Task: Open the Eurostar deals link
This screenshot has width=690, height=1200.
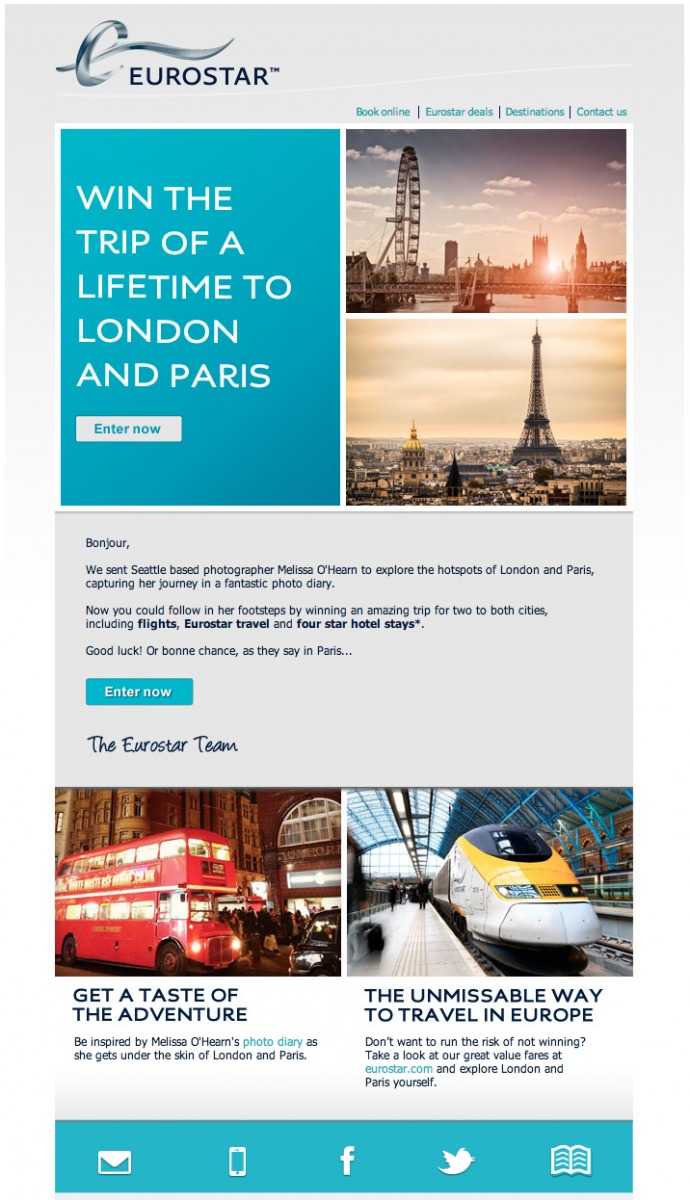Action: point(459,112)
